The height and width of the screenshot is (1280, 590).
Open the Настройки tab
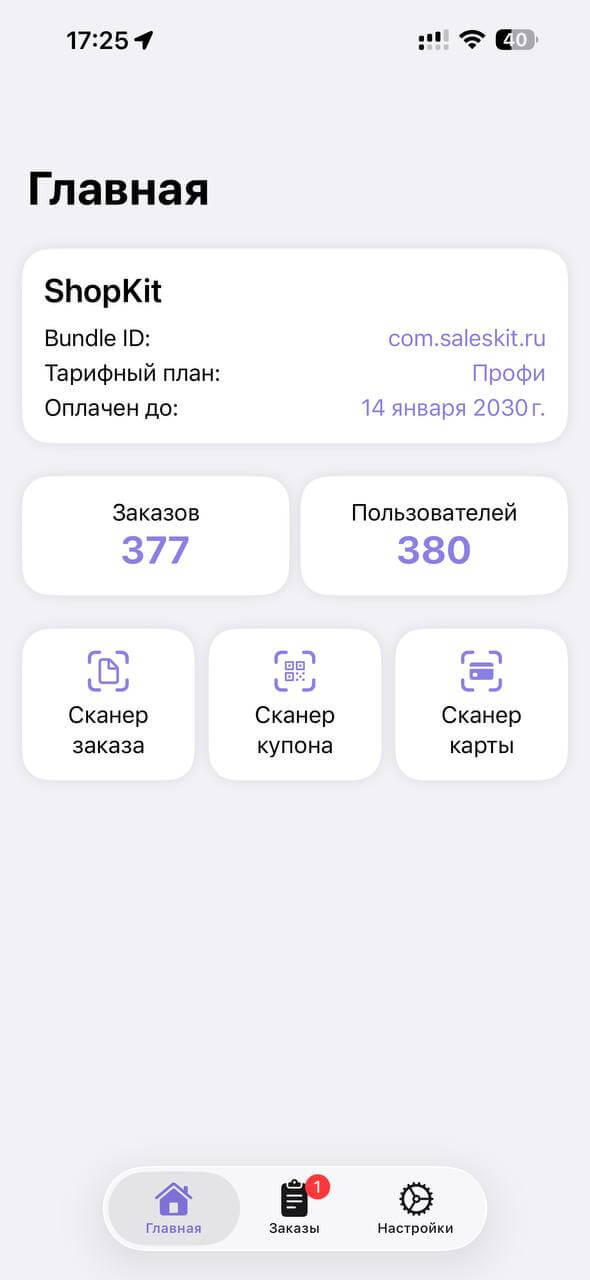tap(415, 1208)
